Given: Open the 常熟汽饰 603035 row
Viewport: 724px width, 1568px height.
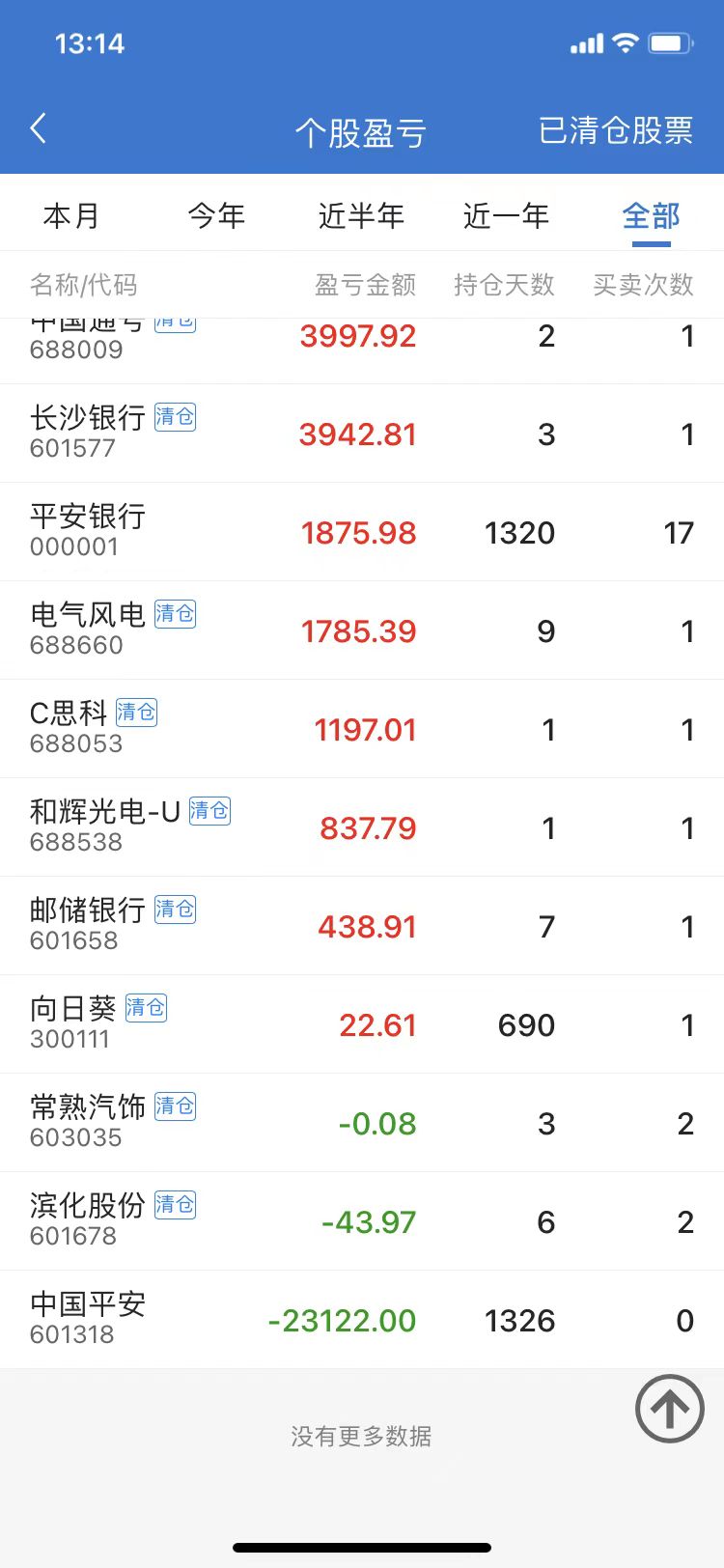Looking at the screenshot, I should (x=361, y=1123).
